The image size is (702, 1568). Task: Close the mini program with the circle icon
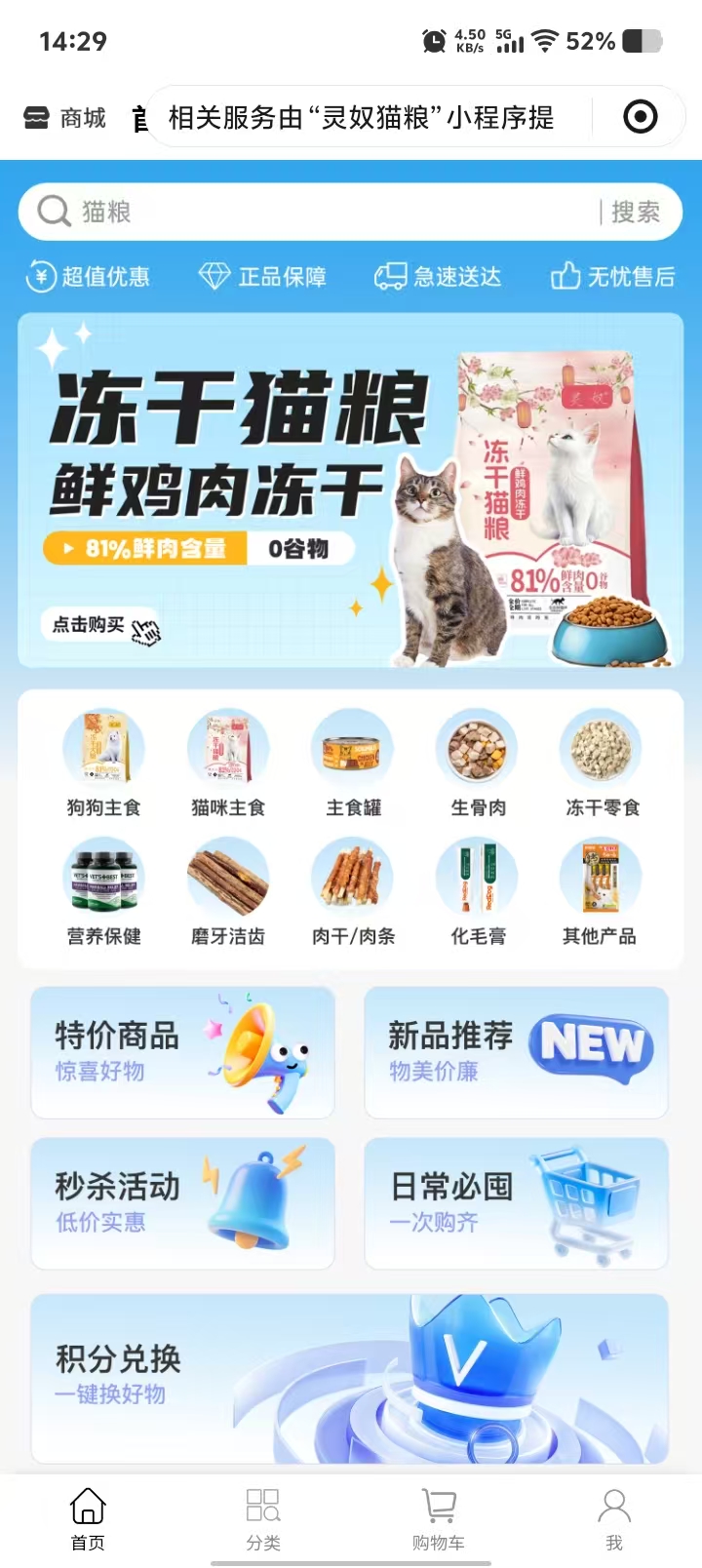coord(640,117)
